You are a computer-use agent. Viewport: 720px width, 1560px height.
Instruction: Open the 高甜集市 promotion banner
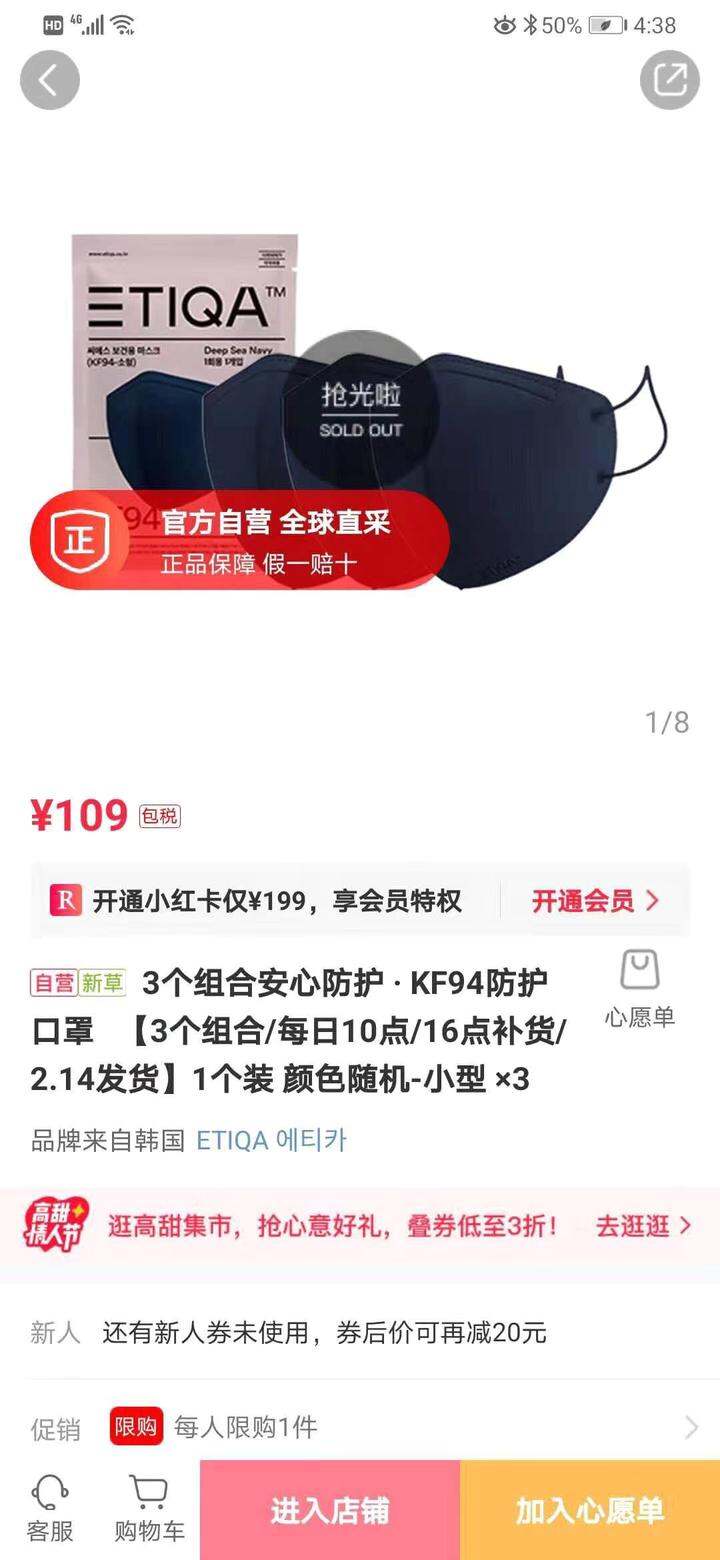click(360, 1227)
